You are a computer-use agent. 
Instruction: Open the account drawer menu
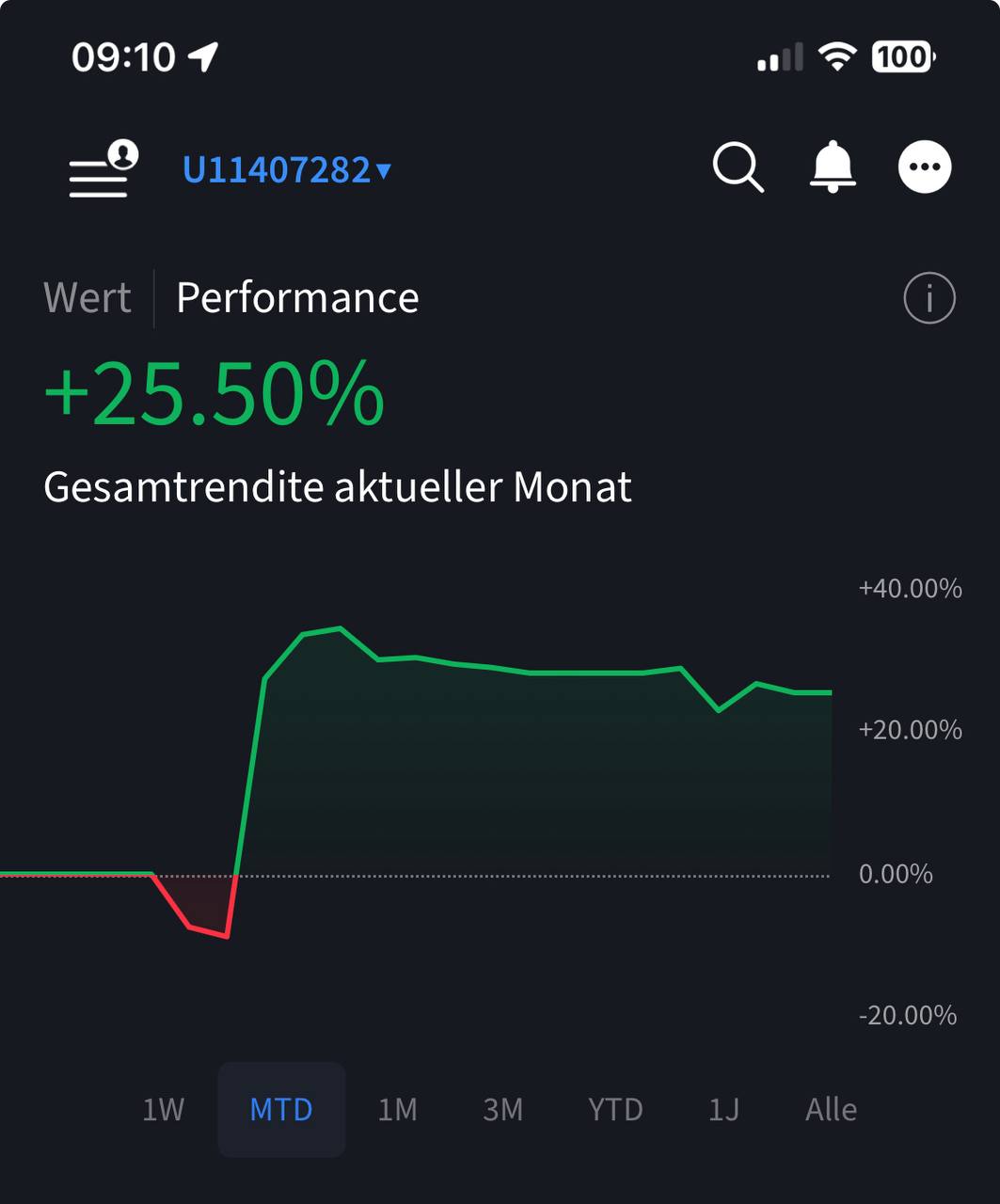pos(102,169)
